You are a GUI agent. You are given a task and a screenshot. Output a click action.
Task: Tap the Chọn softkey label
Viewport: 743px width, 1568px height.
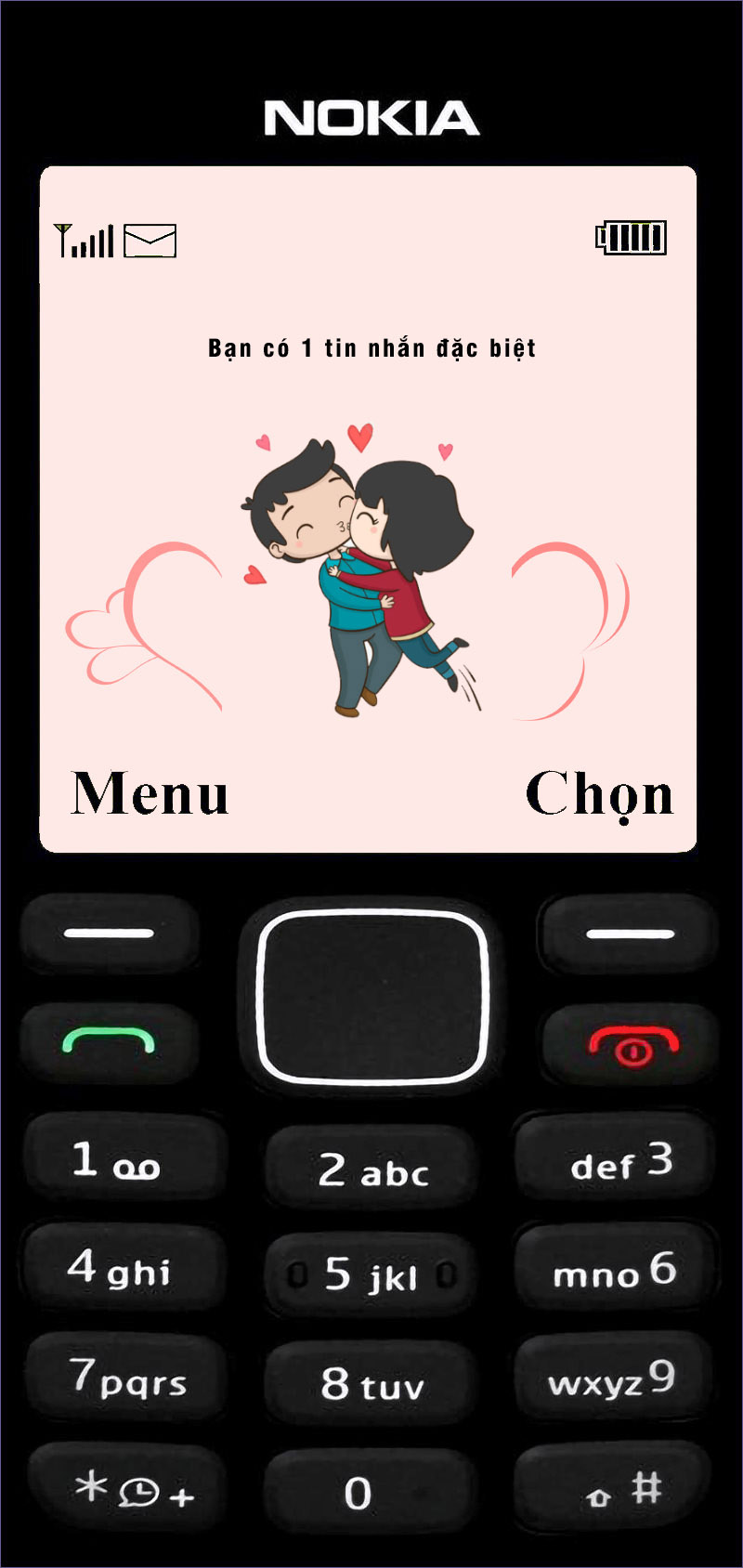click(600, 796)
